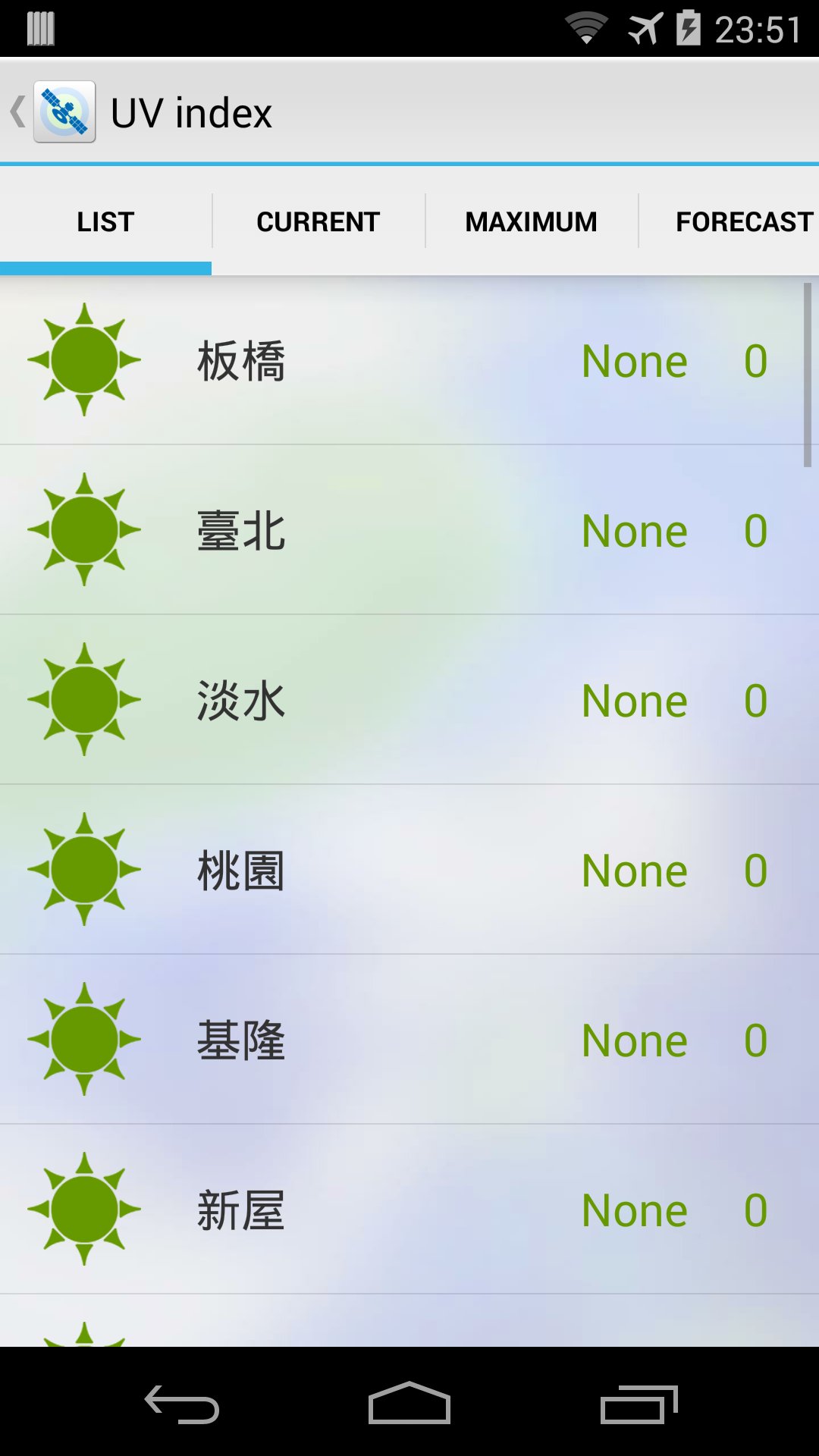Go back using the app icon button
This screenshot has width=819, height=1456.
(53, 112)
